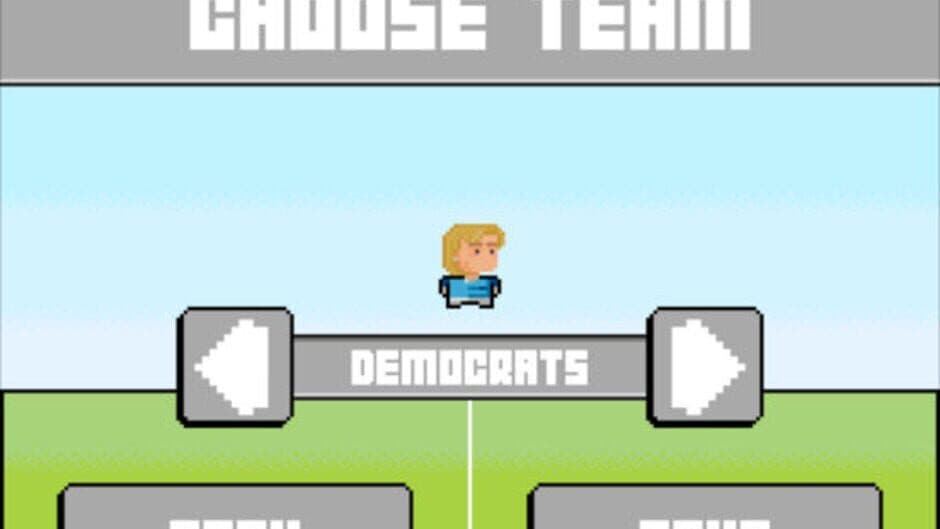940x529 pixels.
Task: Select the previous team with left arrow
Action: tap(235, 367)
